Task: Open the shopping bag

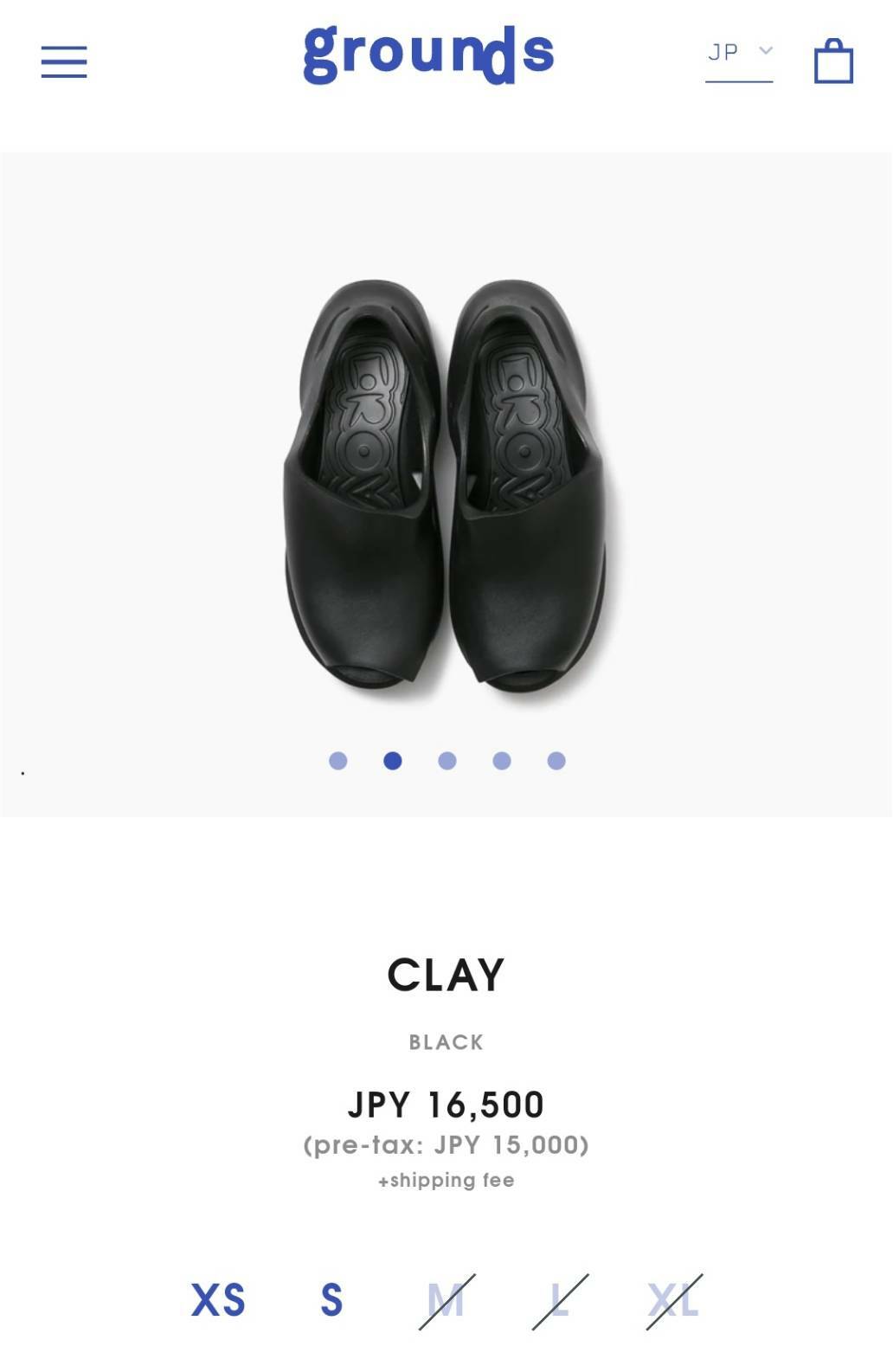Action: (x=833, y=61)
